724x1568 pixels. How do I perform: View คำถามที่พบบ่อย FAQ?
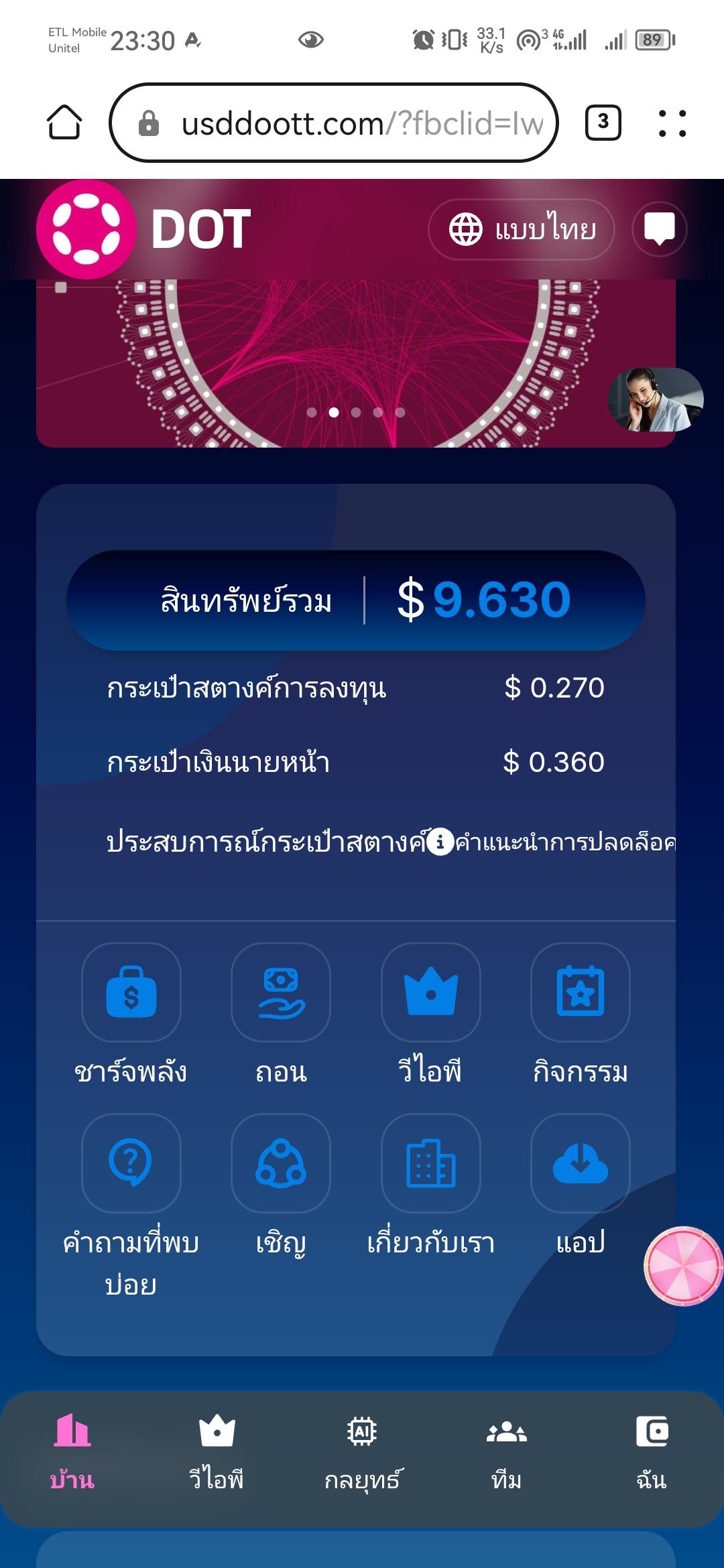(131, 1163)
